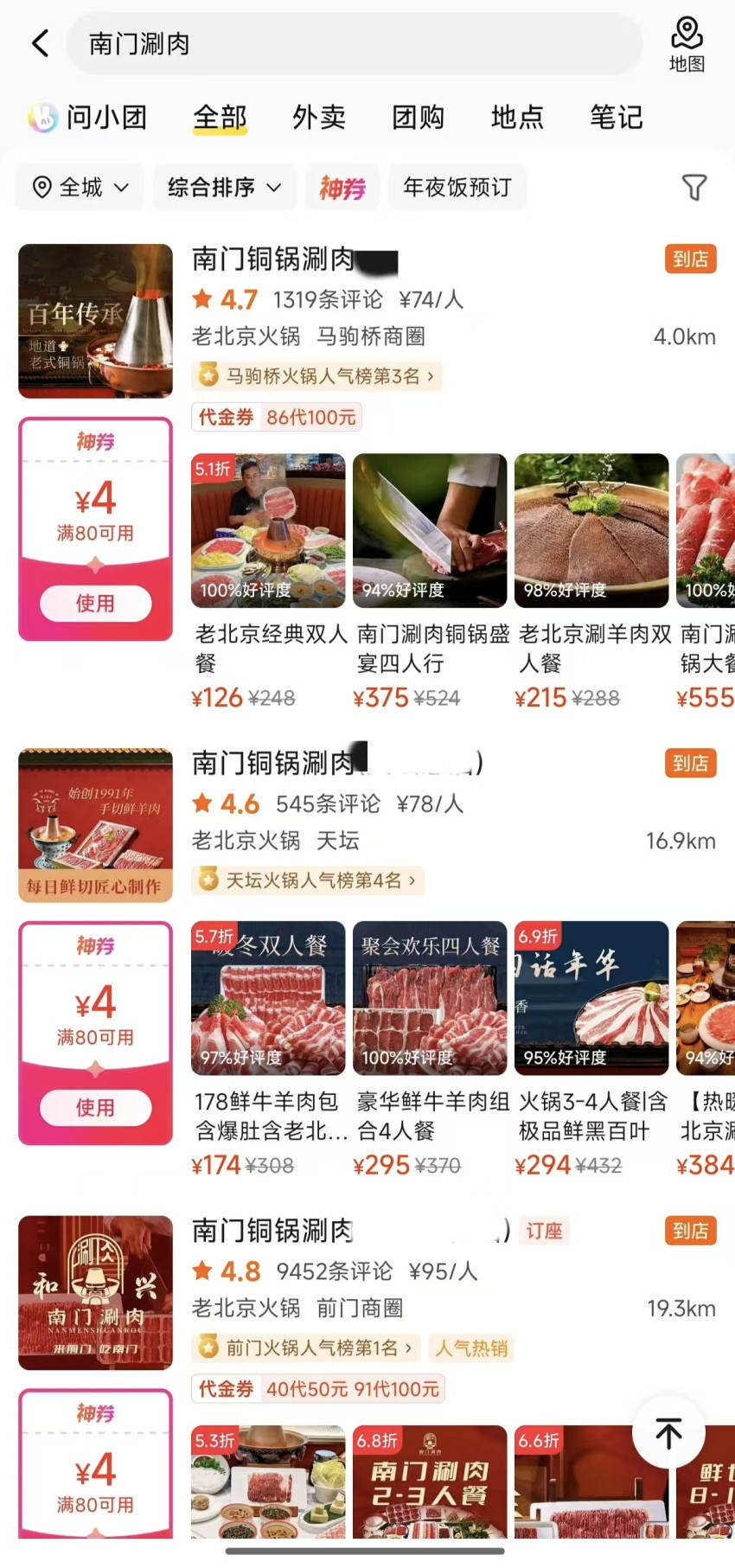Tap 订座 for the 前门商圈 restaurant
The width and height of the screenshot is (735, 1568).
(x=544, y=1231)
